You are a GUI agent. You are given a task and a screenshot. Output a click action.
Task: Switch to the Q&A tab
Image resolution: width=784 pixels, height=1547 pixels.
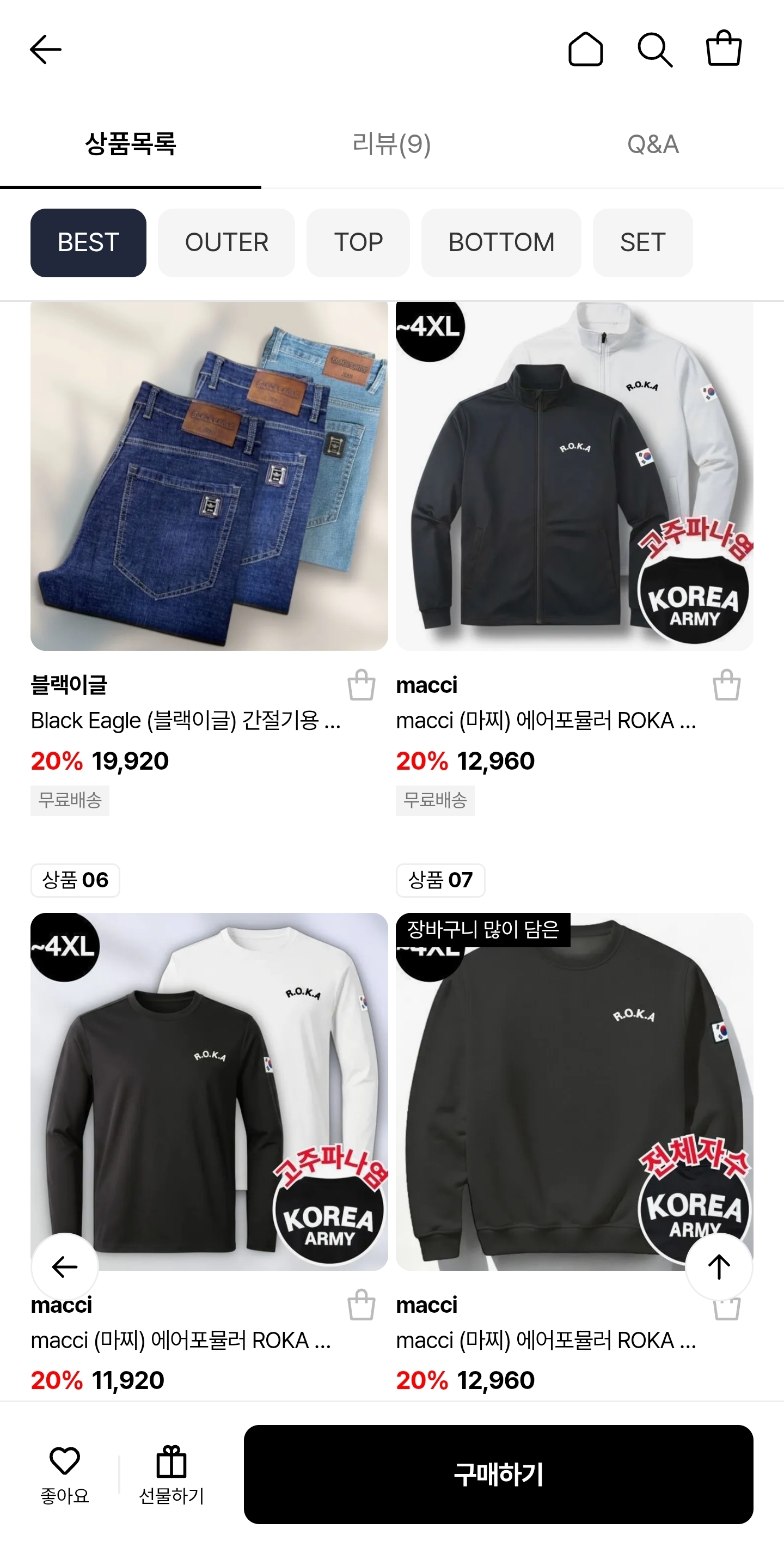click(x=653, y=144)
